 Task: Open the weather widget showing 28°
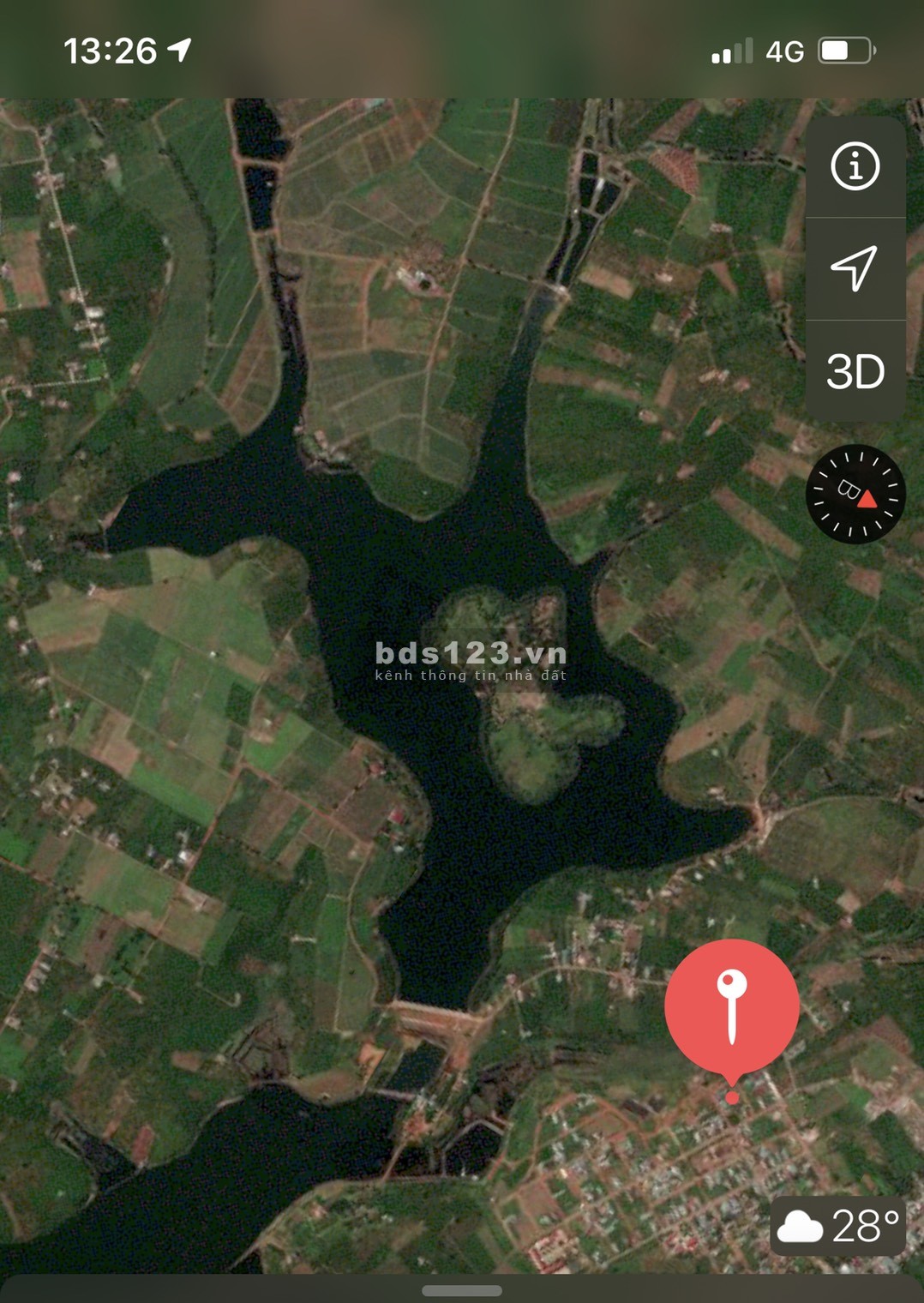(x=837, y=1226)
